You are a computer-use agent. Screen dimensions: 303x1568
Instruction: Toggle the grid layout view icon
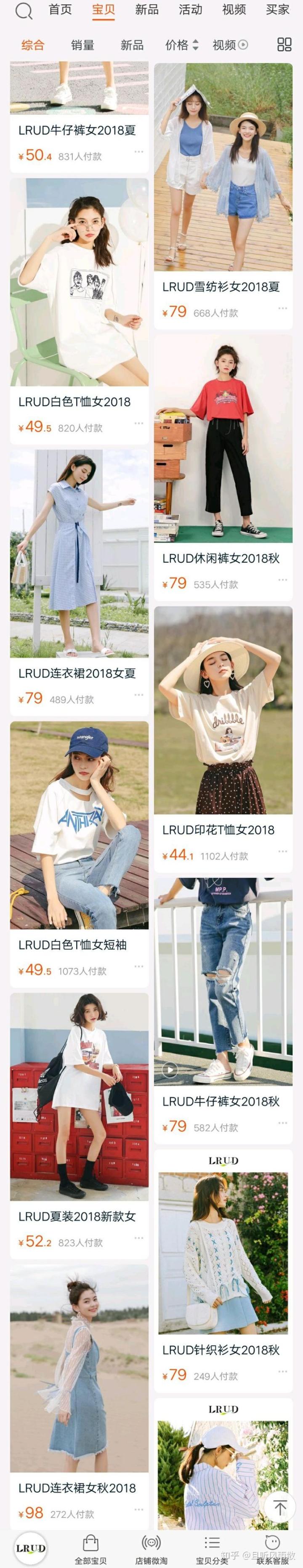click(284, 45)
